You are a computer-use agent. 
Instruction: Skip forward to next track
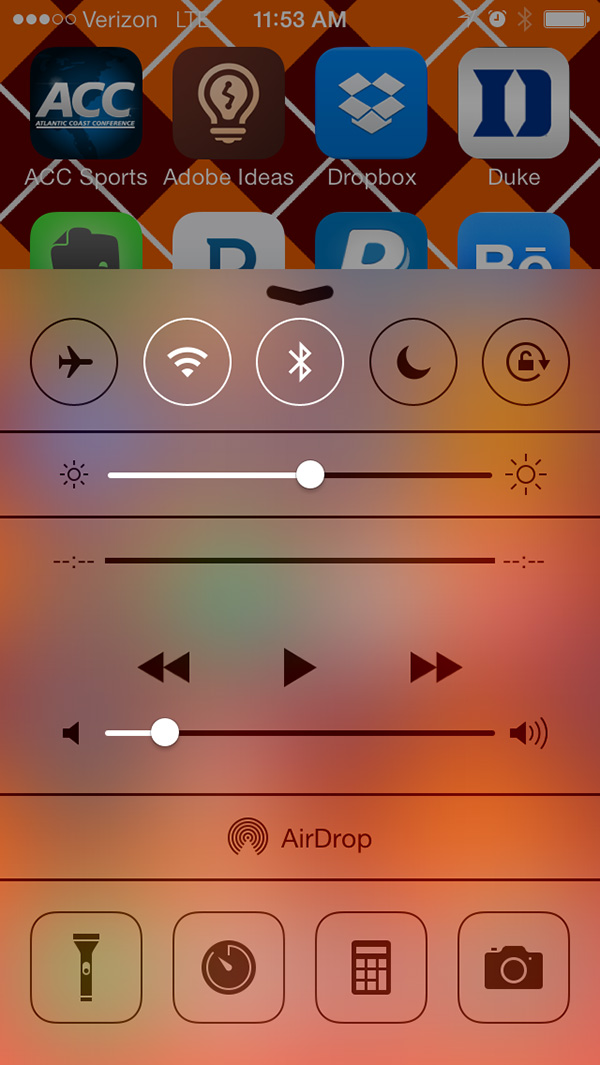(436, 667)
